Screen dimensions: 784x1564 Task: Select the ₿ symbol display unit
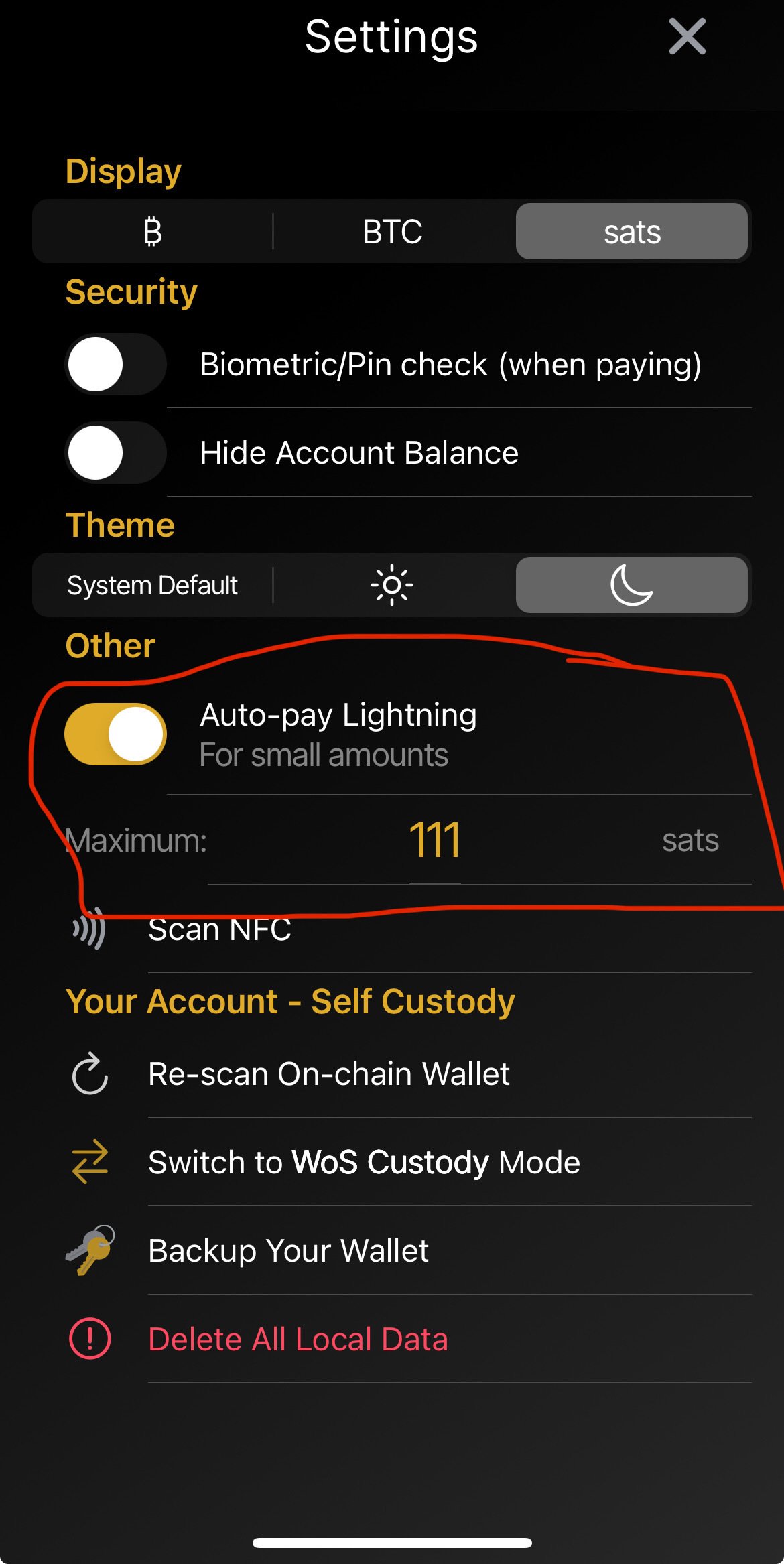[153, 232]
